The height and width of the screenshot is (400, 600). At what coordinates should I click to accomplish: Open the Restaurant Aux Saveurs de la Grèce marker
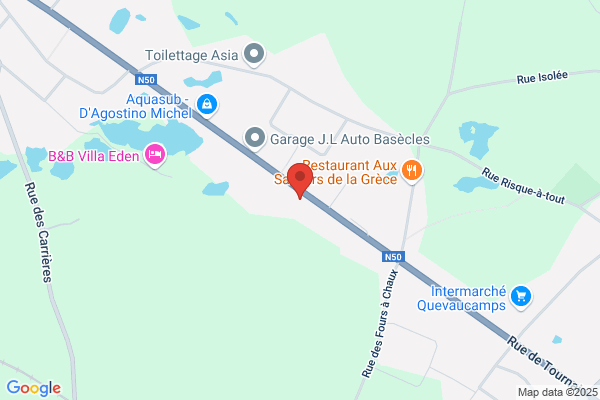412,171
